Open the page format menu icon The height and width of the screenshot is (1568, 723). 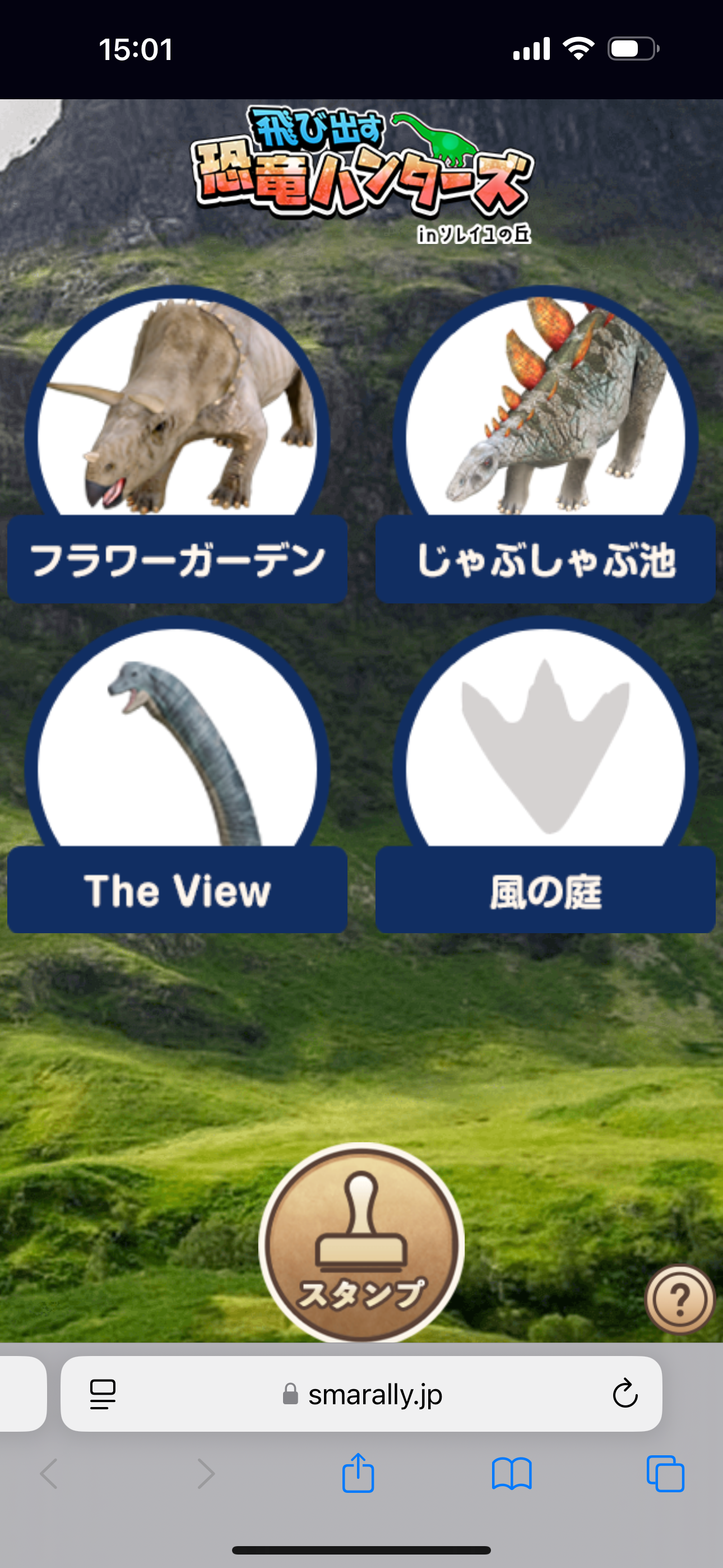click(x=103, y=1394)
